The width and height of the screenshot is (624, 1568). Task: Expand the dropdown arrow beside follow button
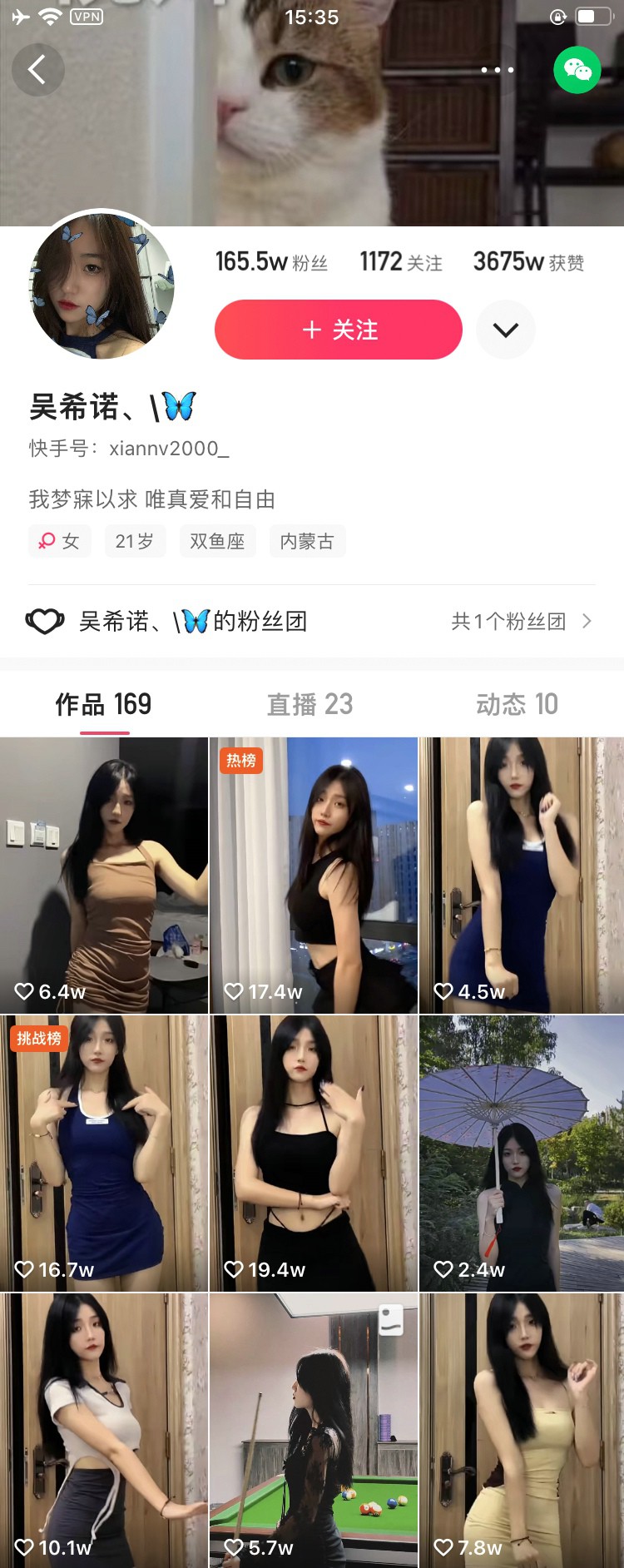coord(505,330)
